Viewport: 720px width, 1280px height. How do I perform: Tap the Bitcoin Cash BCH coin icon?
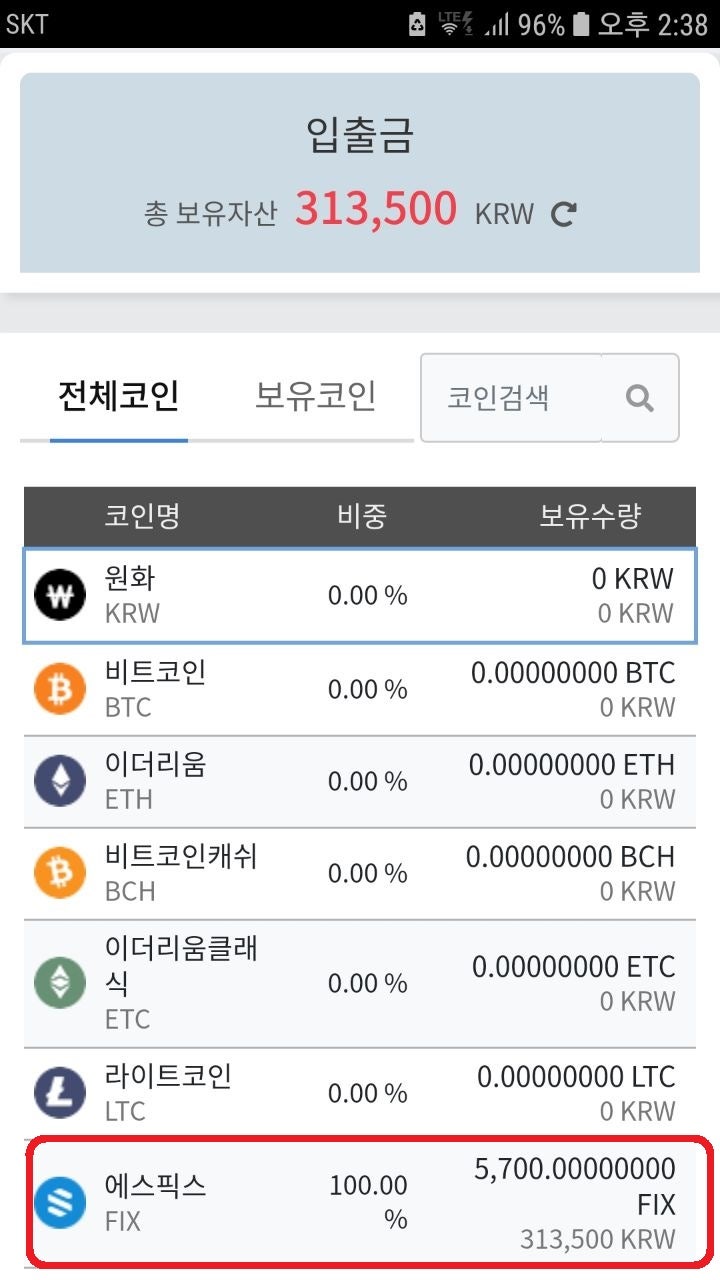pyautogui.click(x=59, y=872)
